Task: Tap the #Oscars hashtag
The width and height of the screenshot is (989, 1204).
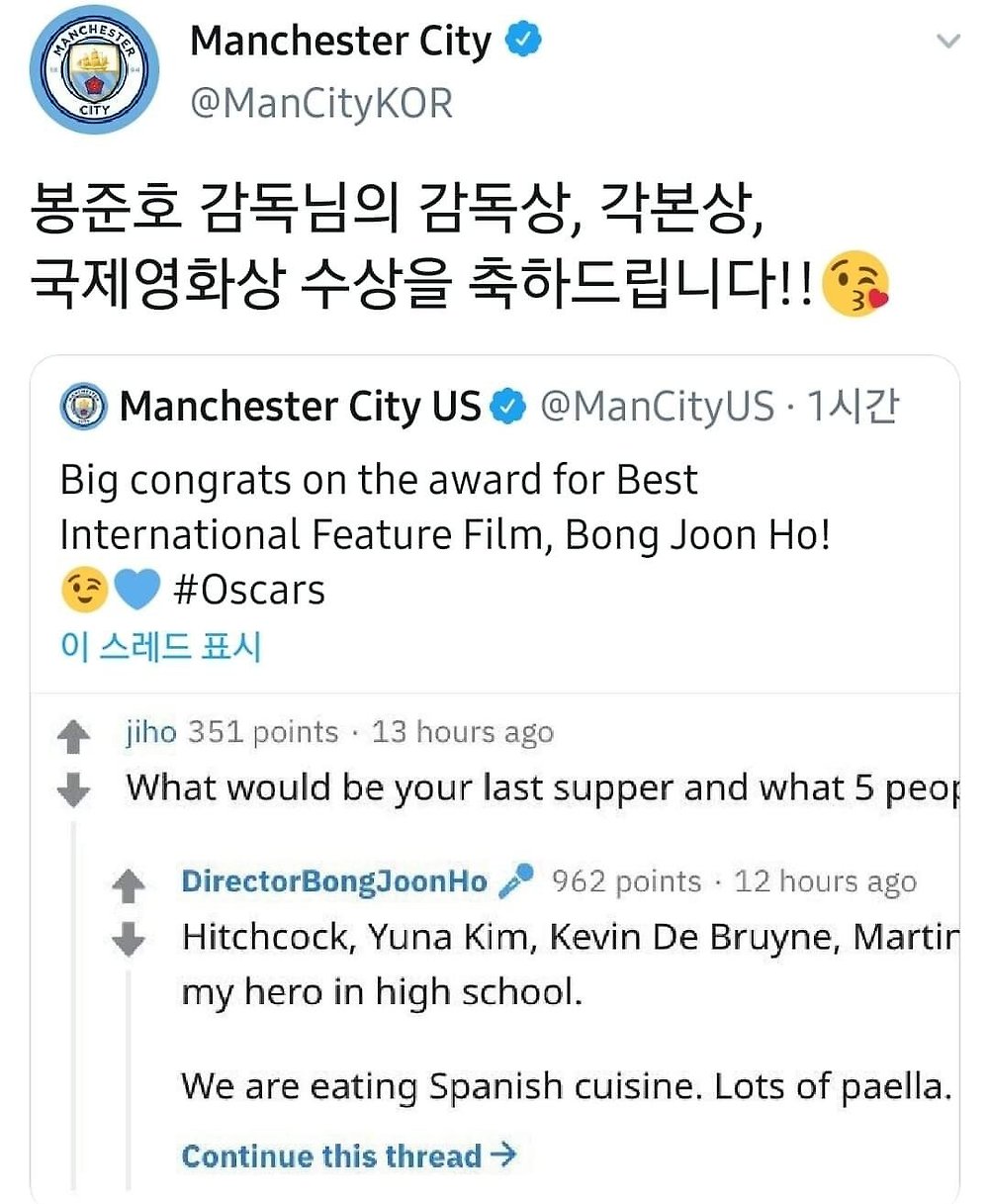Action: [x=249, y=591]
